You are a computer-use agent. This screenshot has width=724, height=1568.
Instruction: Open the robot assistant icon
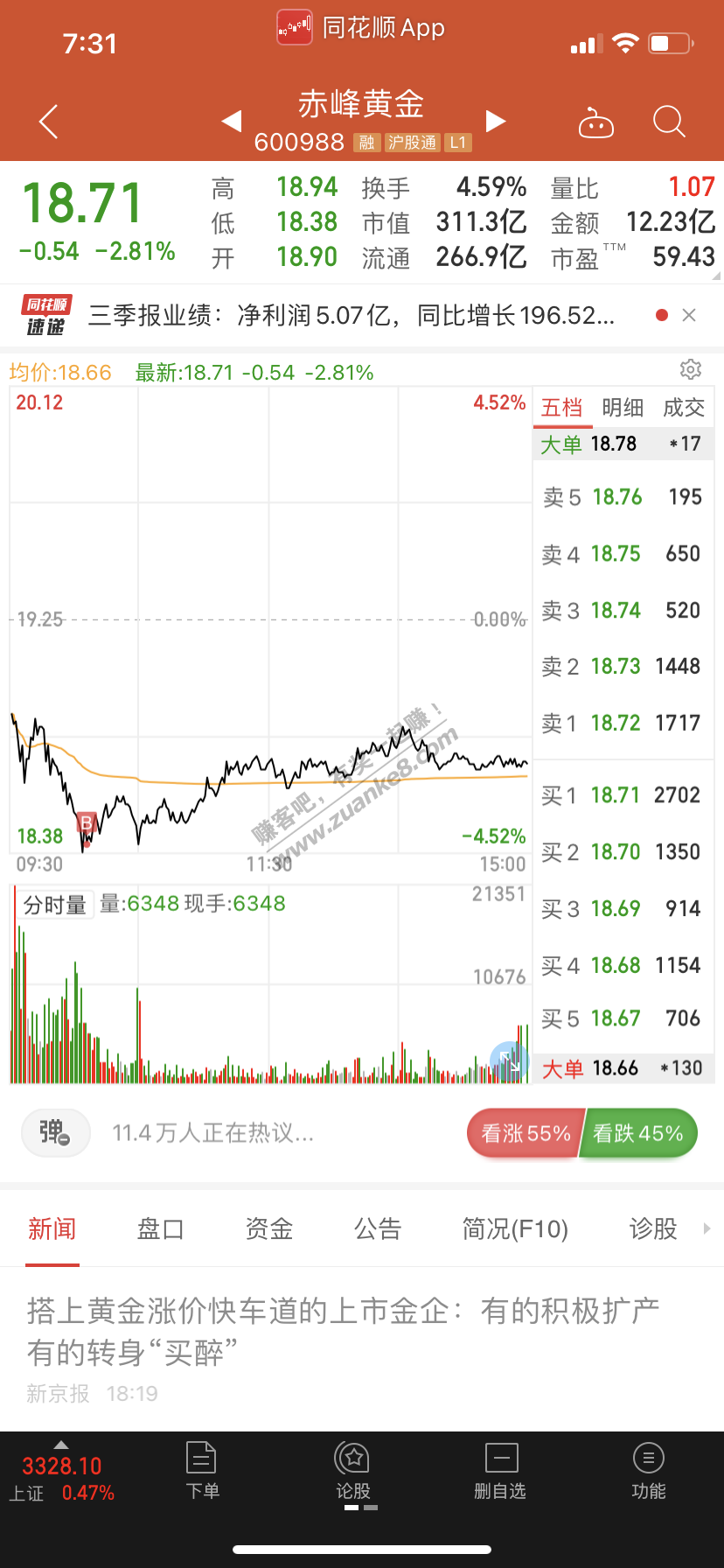pyautogui.click(x=596, y=123)
